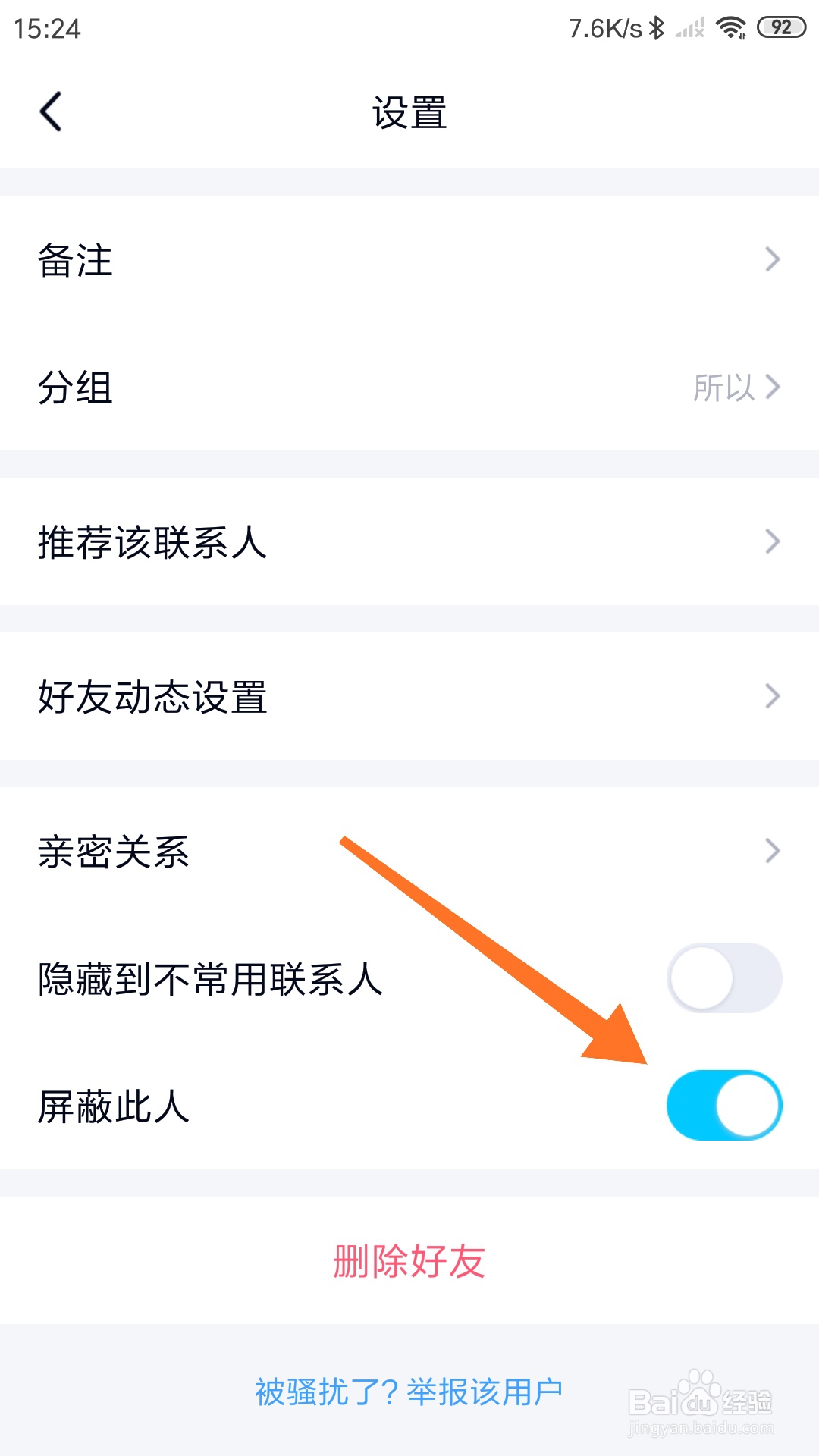
Task: Toggle 隐藏到不常用联系人 switch on
Action: click(x=723, y=978)
